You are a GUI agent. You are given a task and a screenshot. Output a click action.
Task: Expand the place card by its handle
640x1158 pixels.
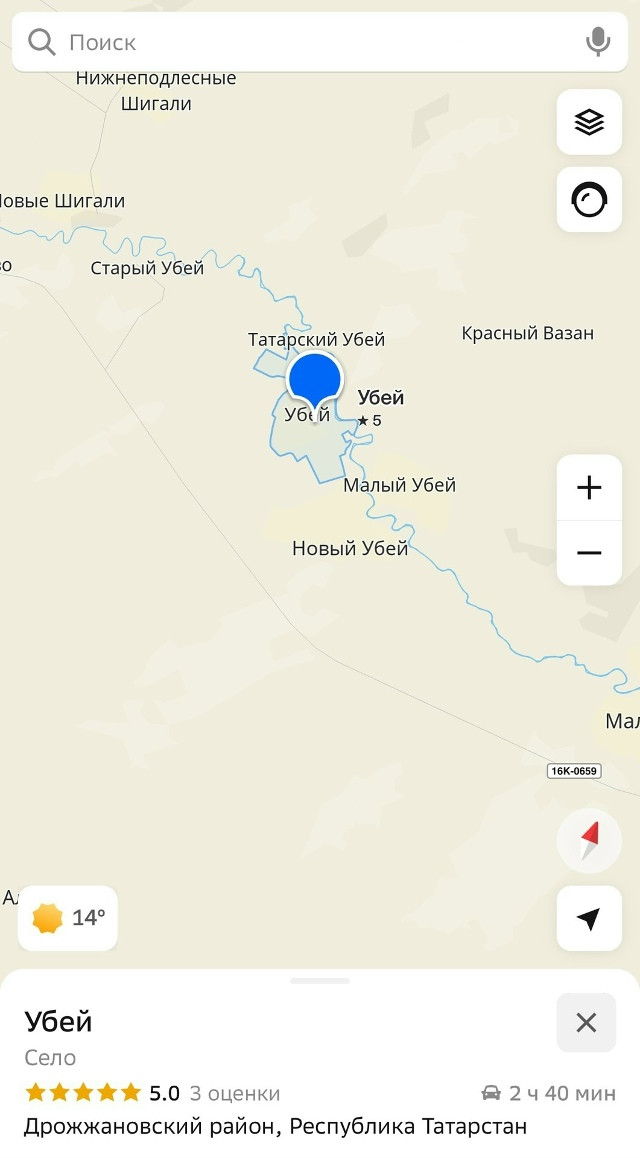[320, 981]
